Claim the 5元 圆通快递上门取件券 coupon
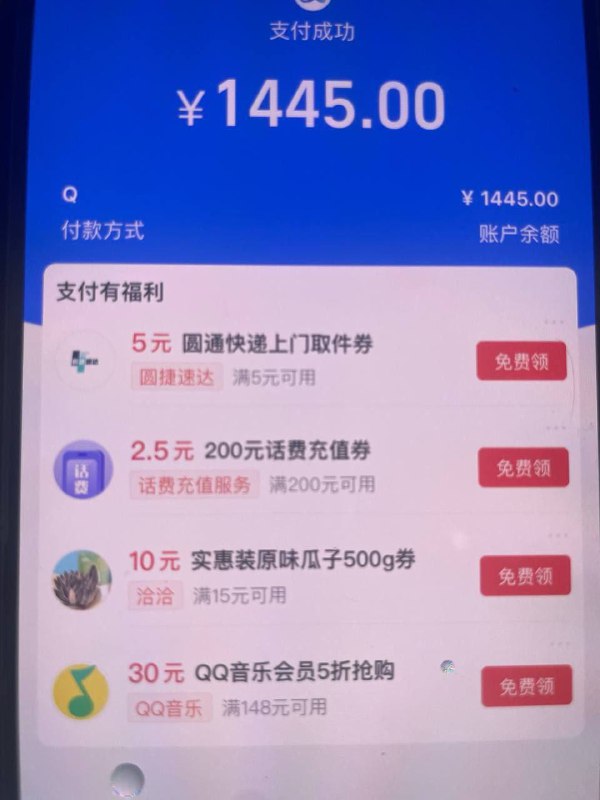The image size is (600, 800). pyautogui.click(x=521, y=361)
